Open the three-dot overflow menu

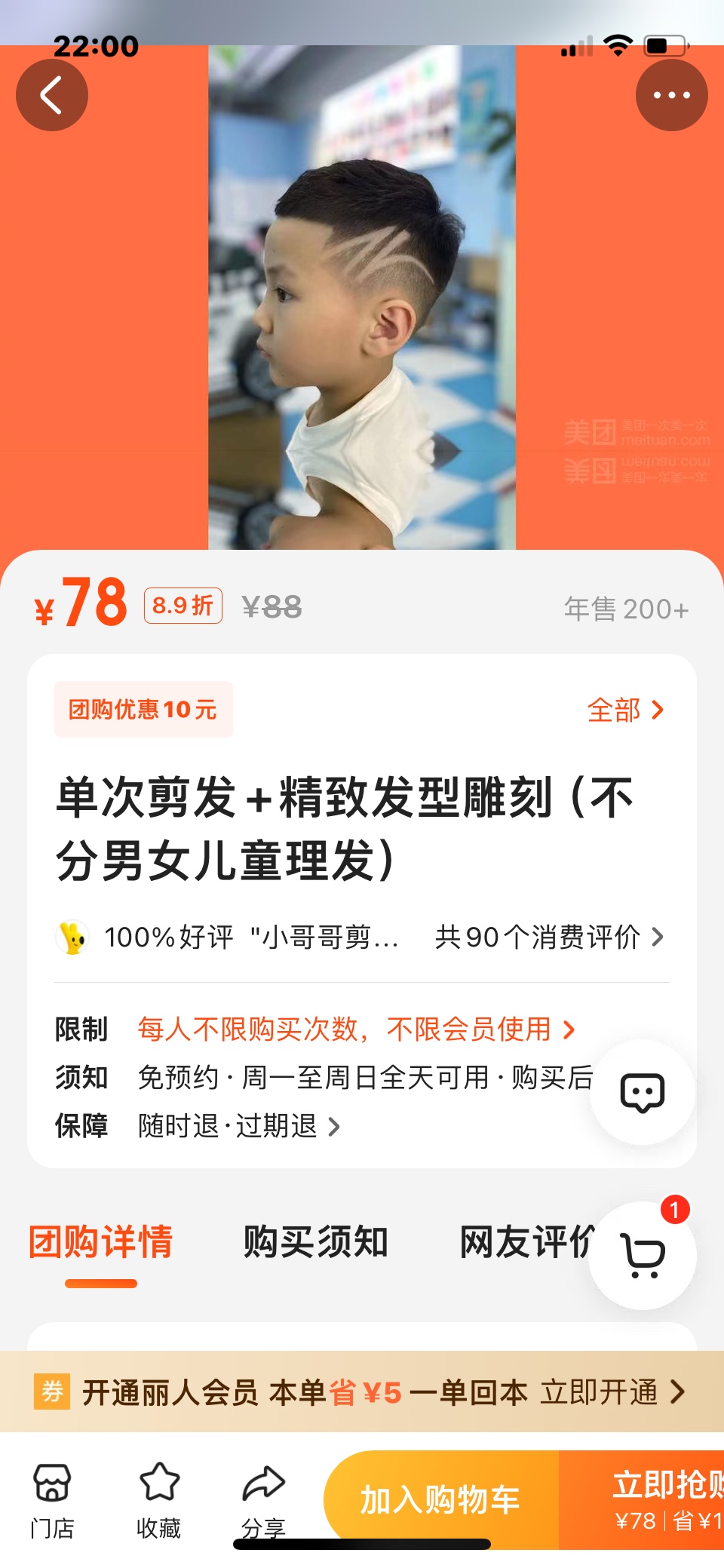(671, 96)
